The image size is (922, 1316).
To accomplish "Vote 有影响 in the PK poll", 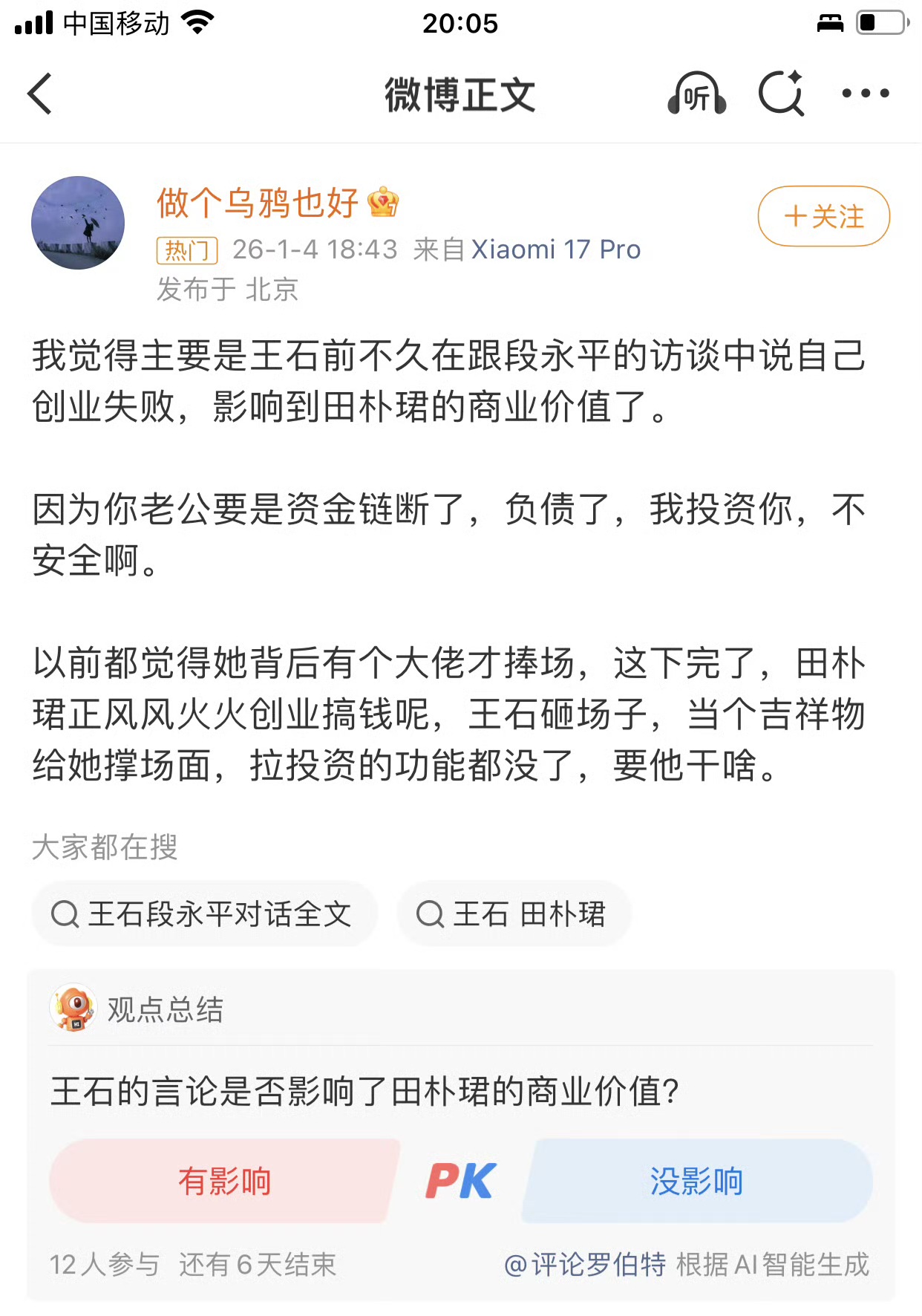I will (224, 1181).
